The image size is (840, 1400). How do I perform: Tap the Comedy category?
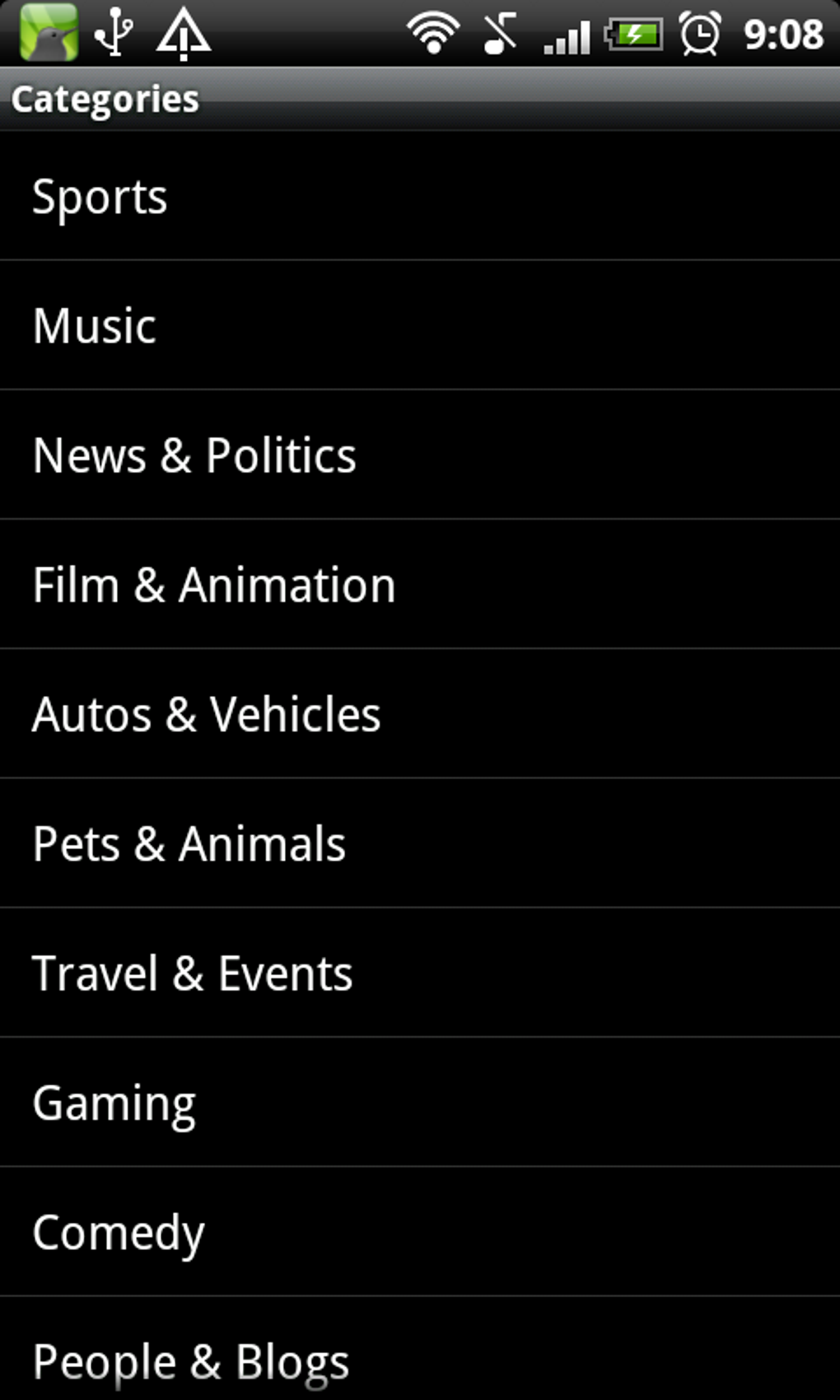coord(119,1232)
